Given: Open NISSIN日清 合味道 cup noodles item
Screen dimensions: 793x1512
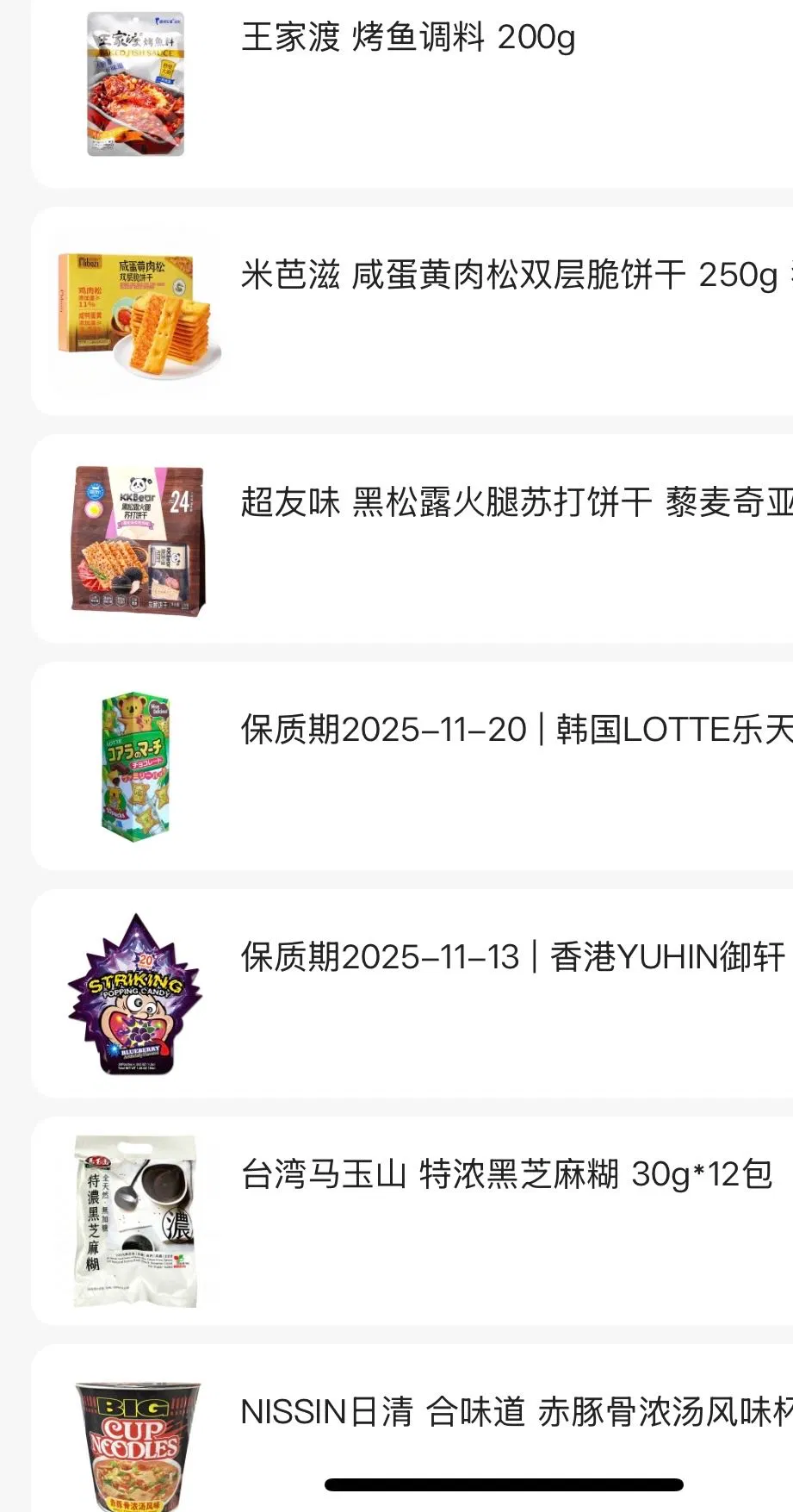Looking at the screenshot, I should (x=515, y=1412).
